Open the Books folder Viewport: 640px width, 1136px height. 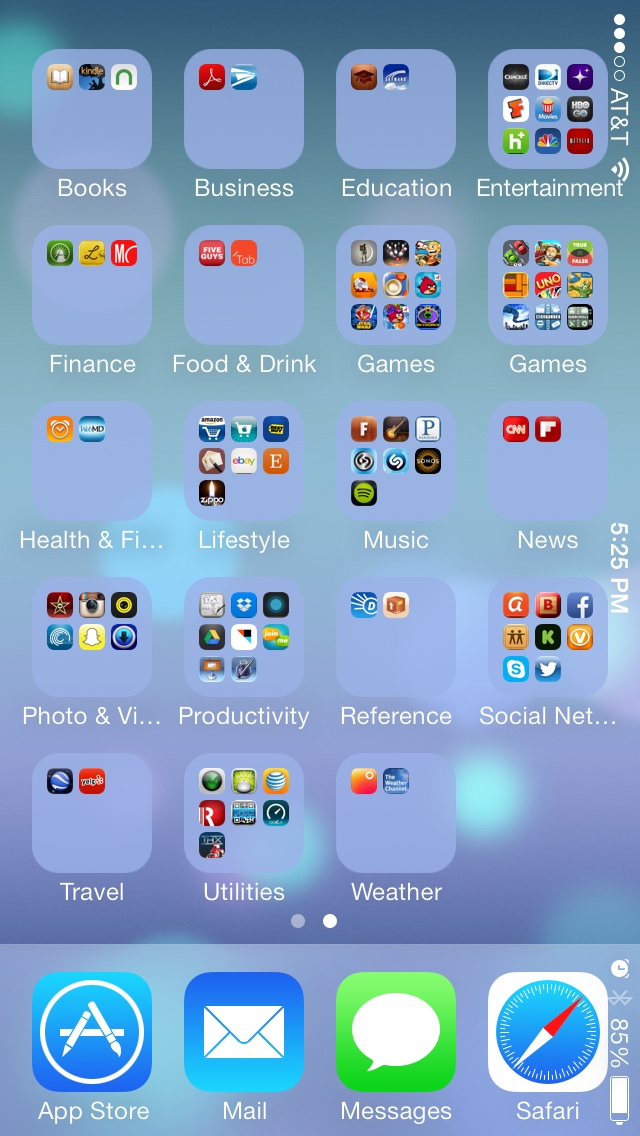tap(92, 109)
